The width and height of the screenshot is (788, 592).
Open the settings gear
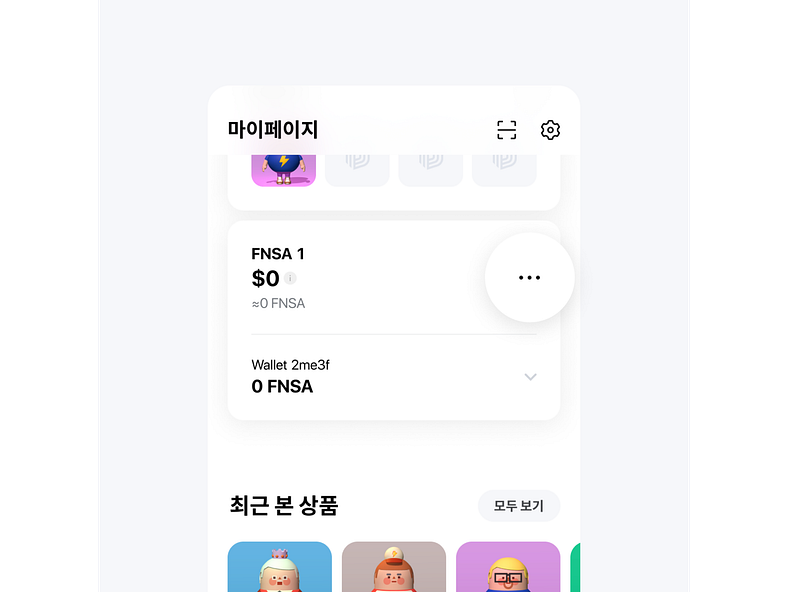point(550,130)
